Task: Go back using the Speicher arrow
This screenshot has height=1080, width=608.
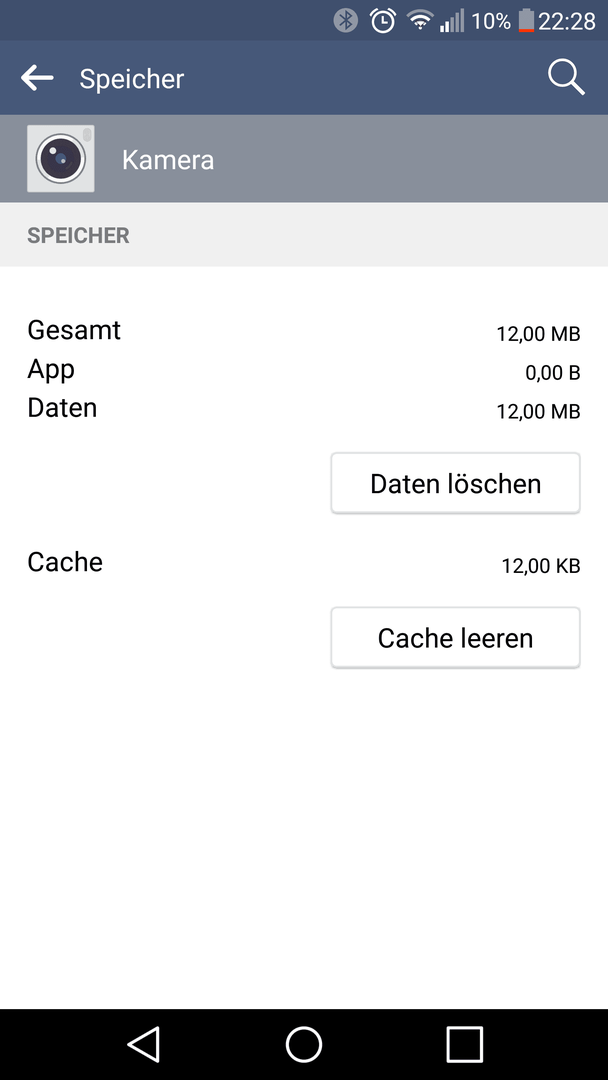Action: coord(37,79)
